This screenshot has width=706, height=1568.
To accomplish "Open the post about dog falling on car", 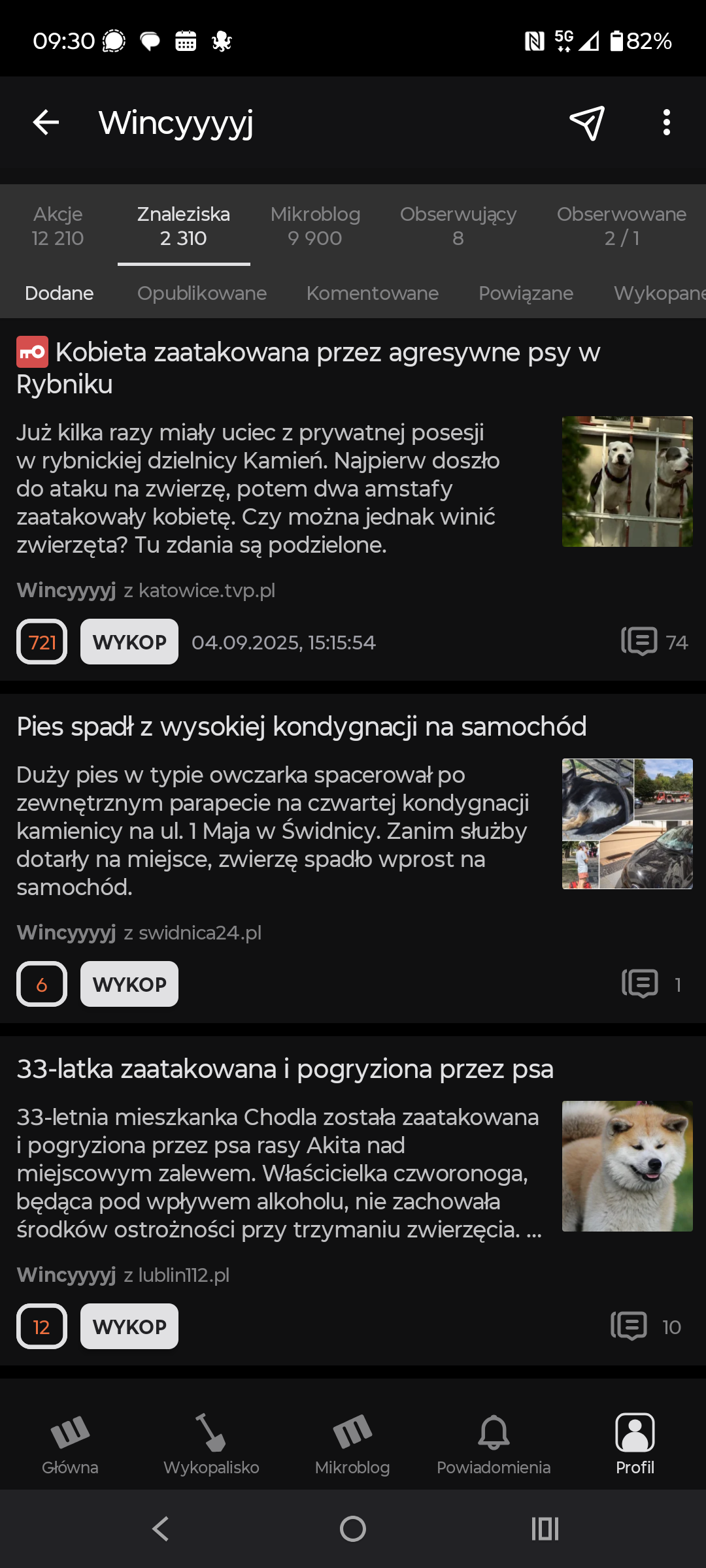I will [301, 727].
